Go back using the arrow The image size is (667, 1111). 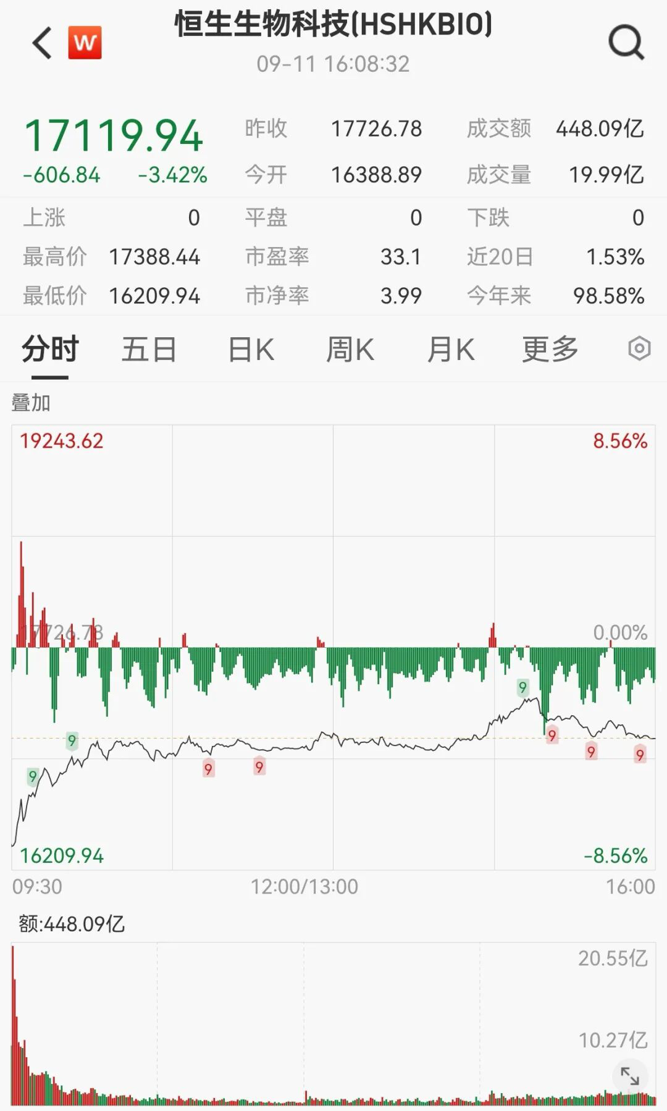click(42, 43)
